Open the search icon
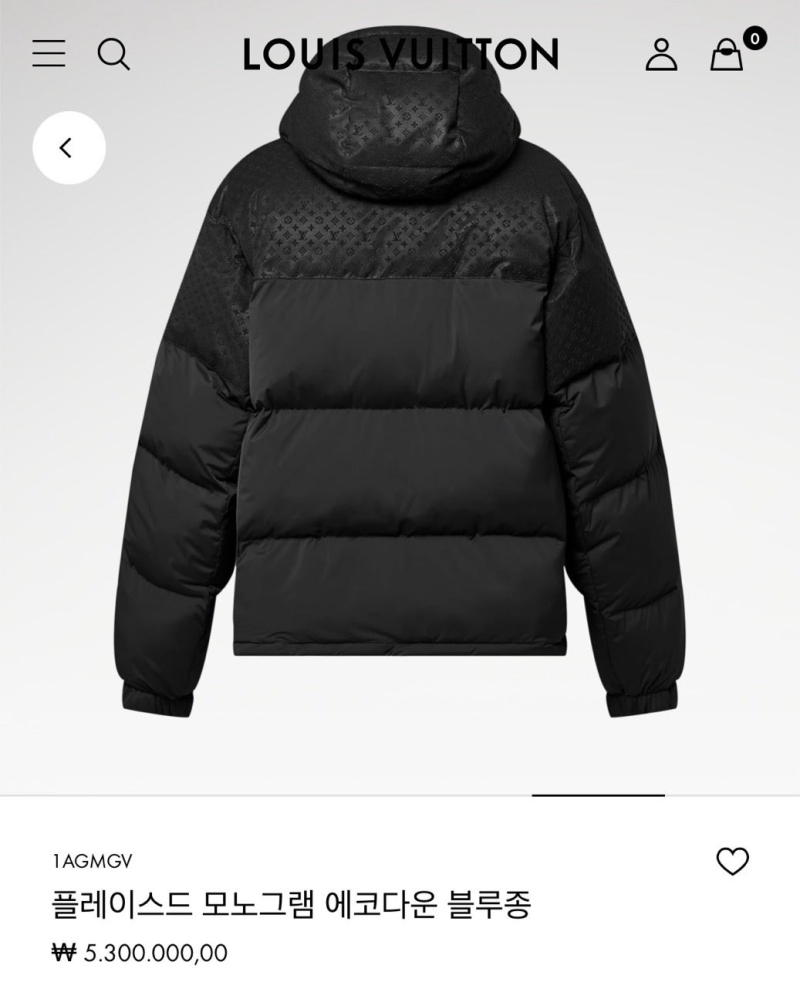This screenshot has height=985, width=800. pyautogui.click(x=113, y=54)
